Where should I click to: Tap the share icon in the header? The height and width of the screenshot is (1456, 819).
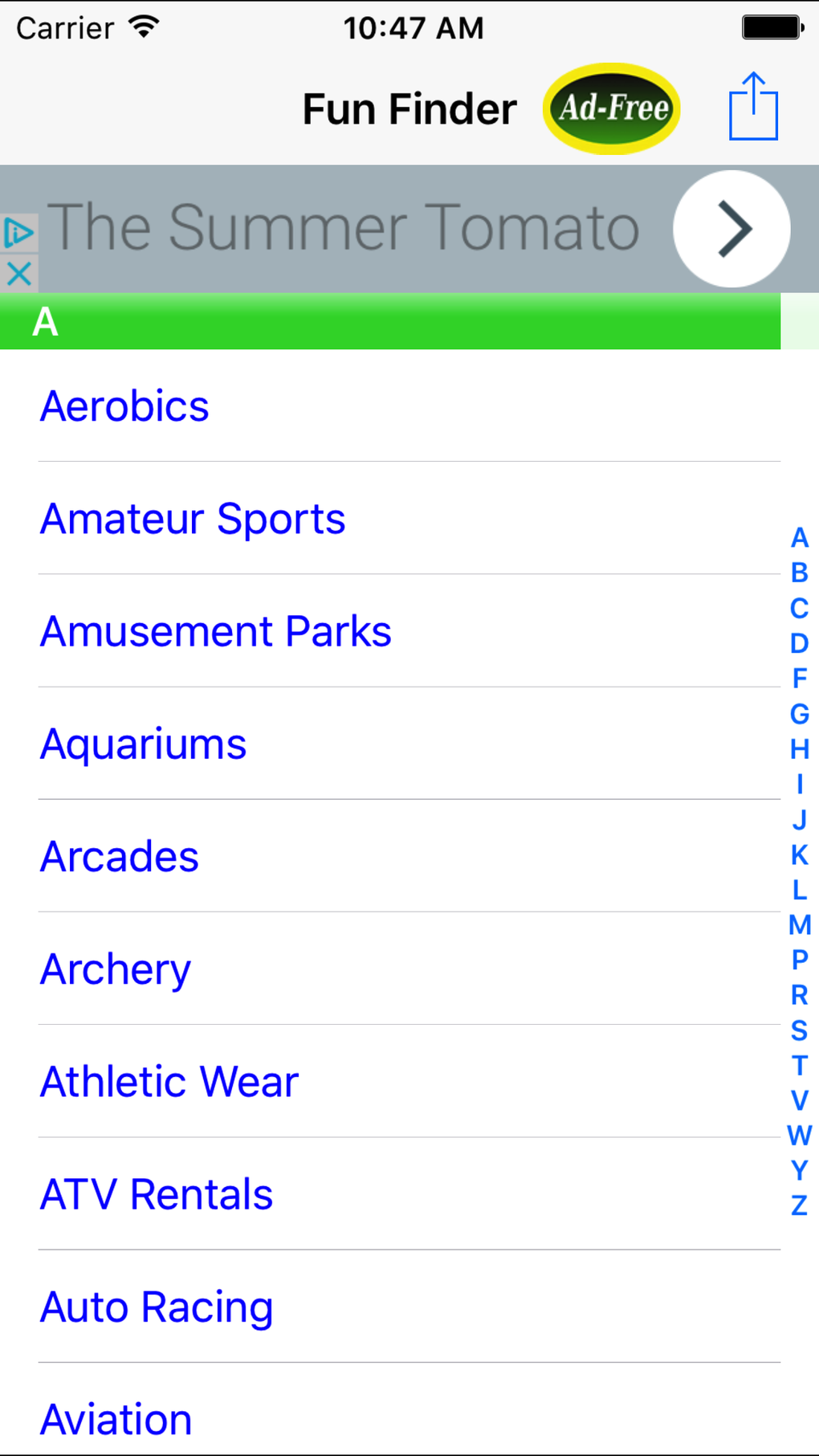(x=753, y=107)
